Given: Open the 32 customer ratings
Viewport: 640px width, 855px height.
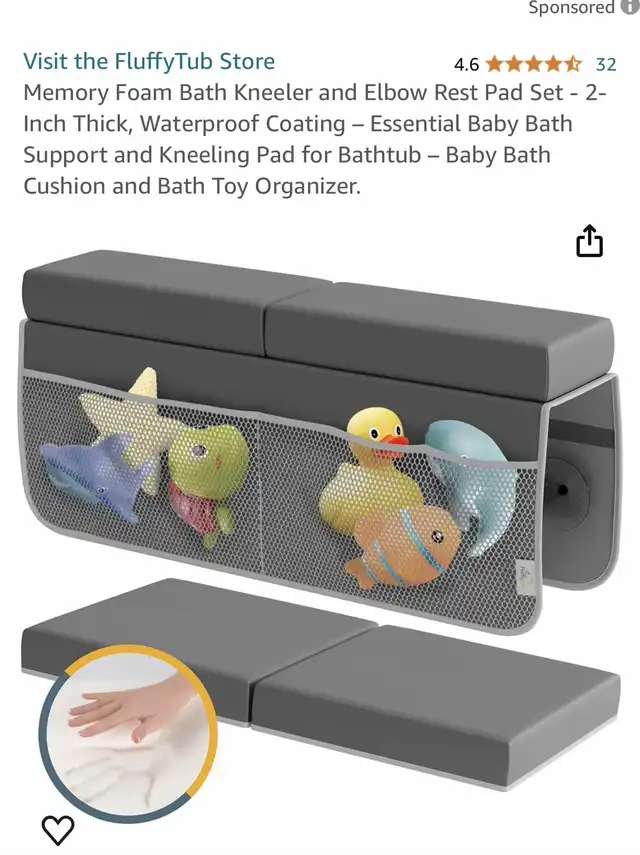Looking at the screenshot, I should point(606,64).
